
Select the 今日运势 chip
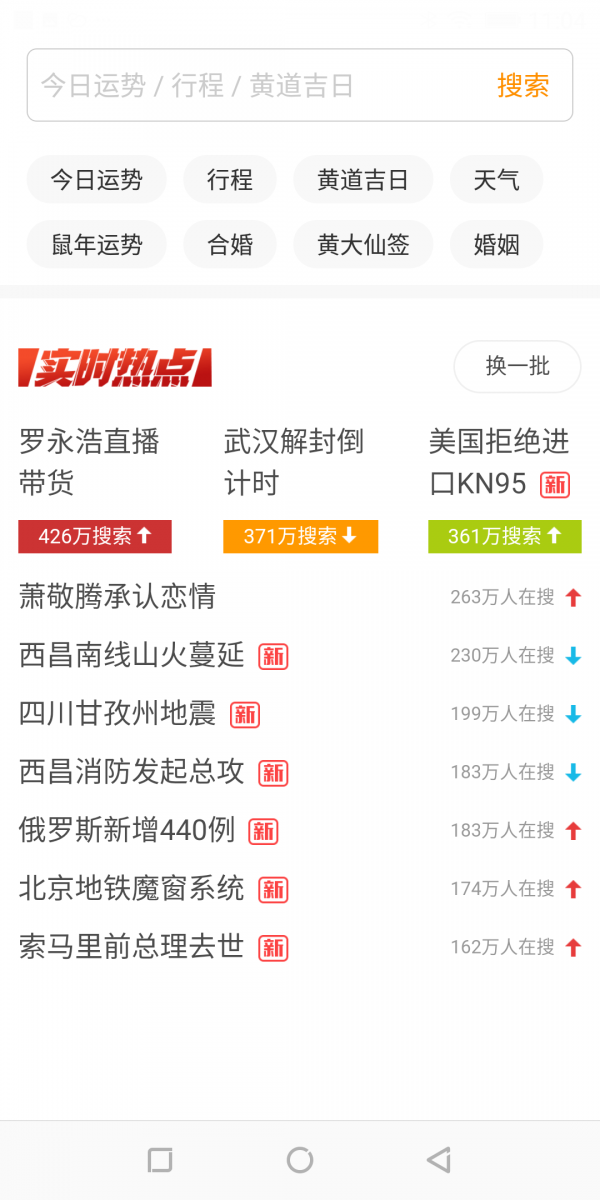point(96,180)
